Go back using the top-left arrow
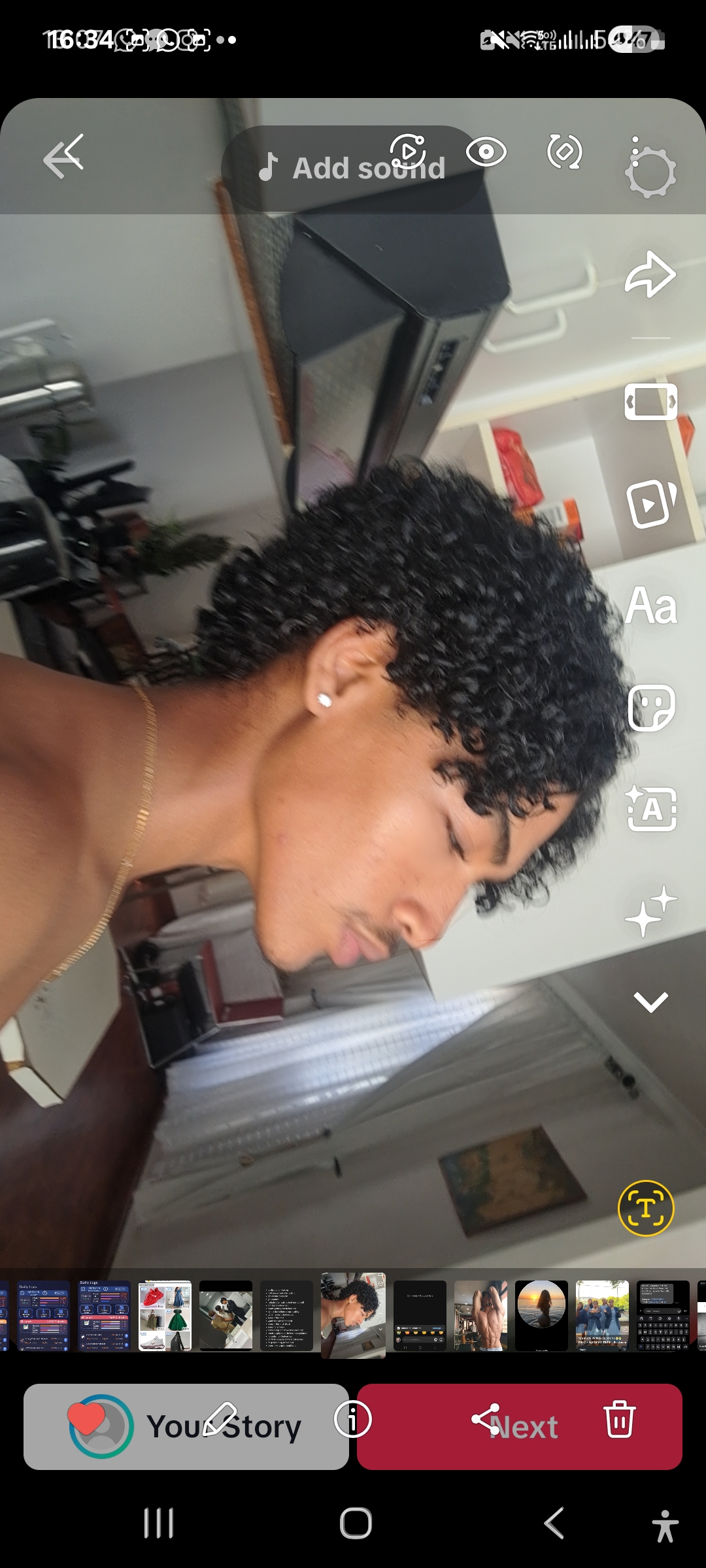The image size is (706, 1568). 63,156
